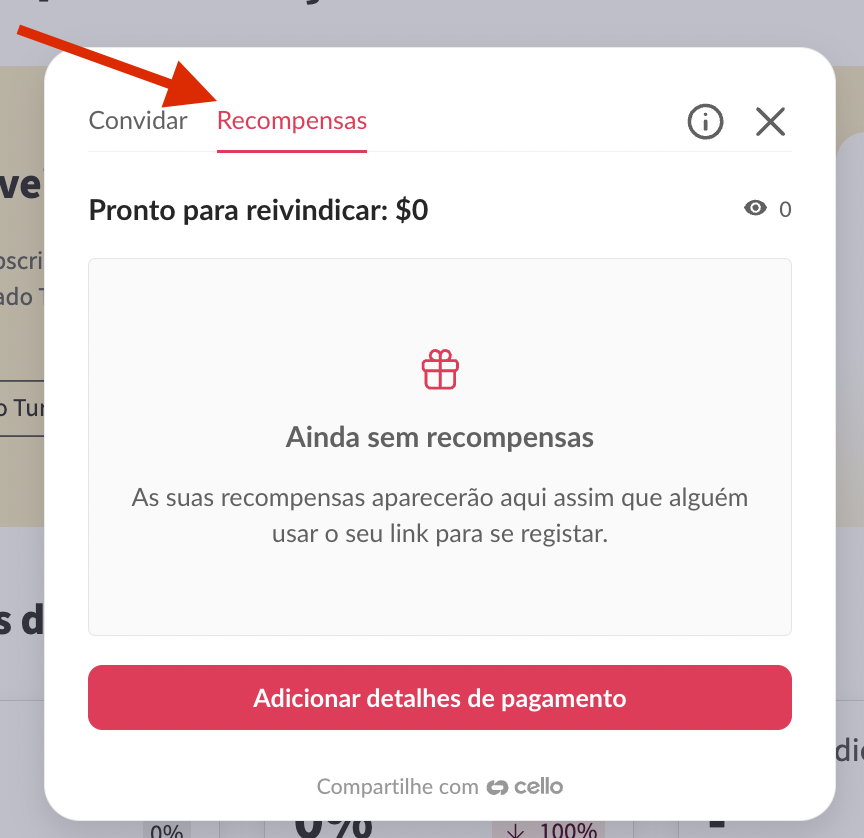Tap Adicionar detalhes de pagamento
Image resolution: width=864 pixels, height=838 pixels.
(440, 698)
